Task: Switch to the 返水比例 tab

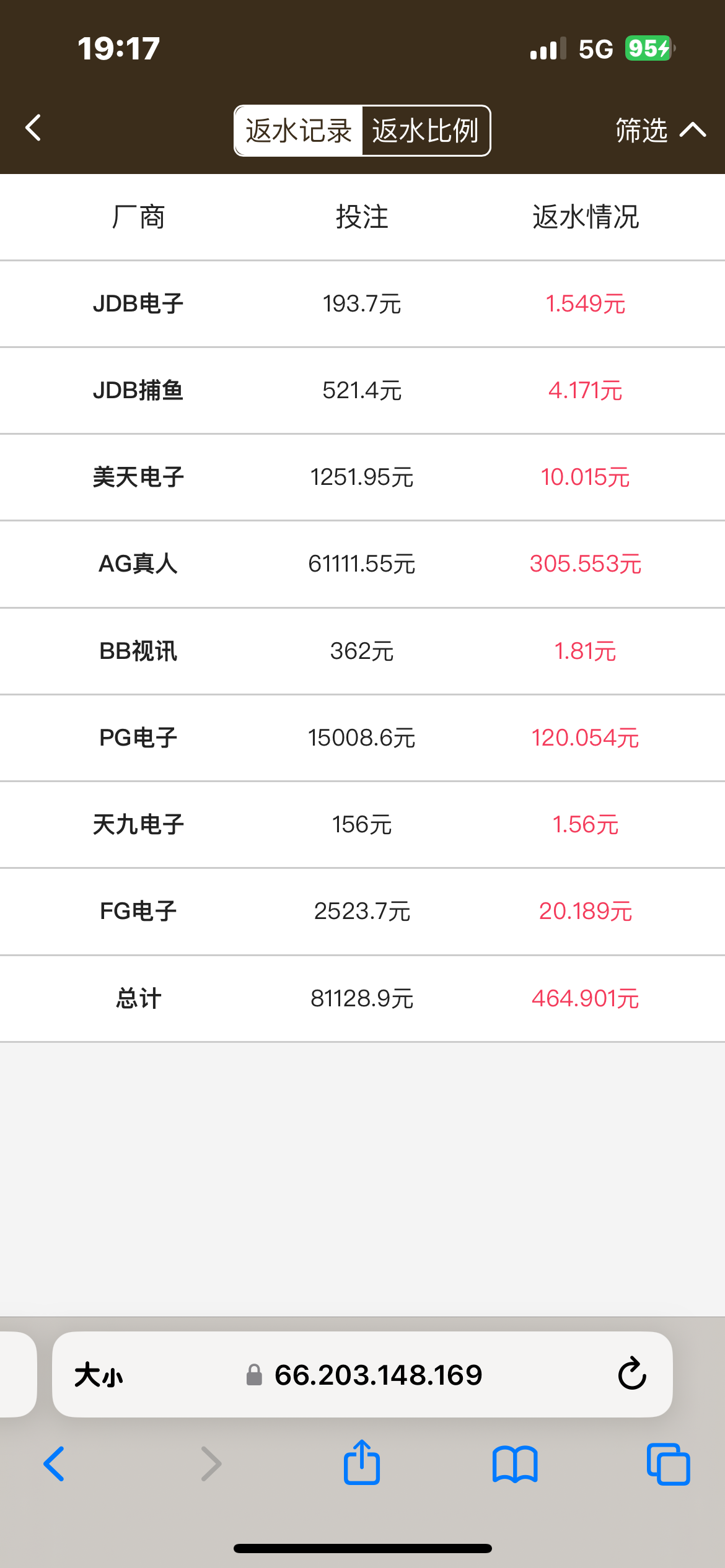Action: 426,131
